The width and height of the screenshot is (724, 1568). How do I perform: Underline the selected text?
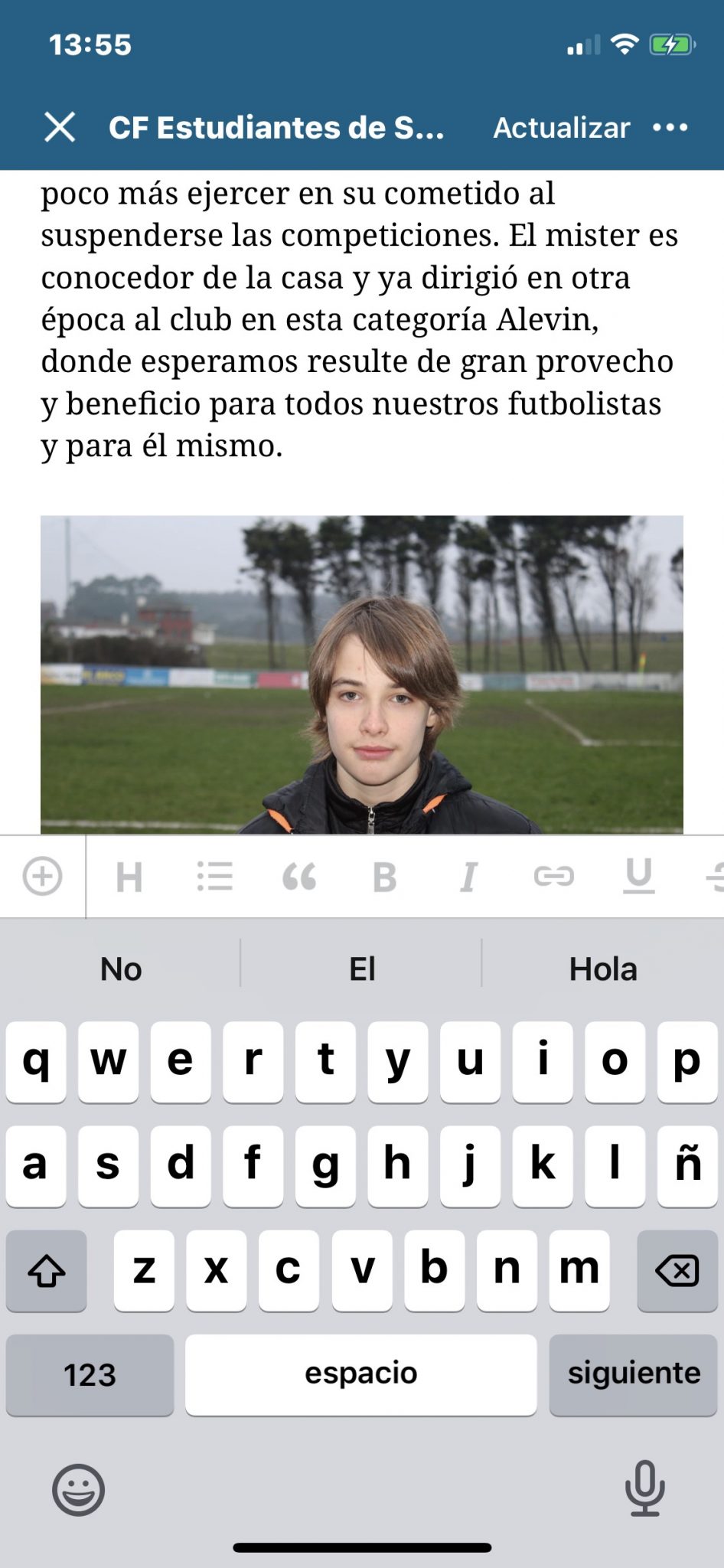[x=638, y=877]
